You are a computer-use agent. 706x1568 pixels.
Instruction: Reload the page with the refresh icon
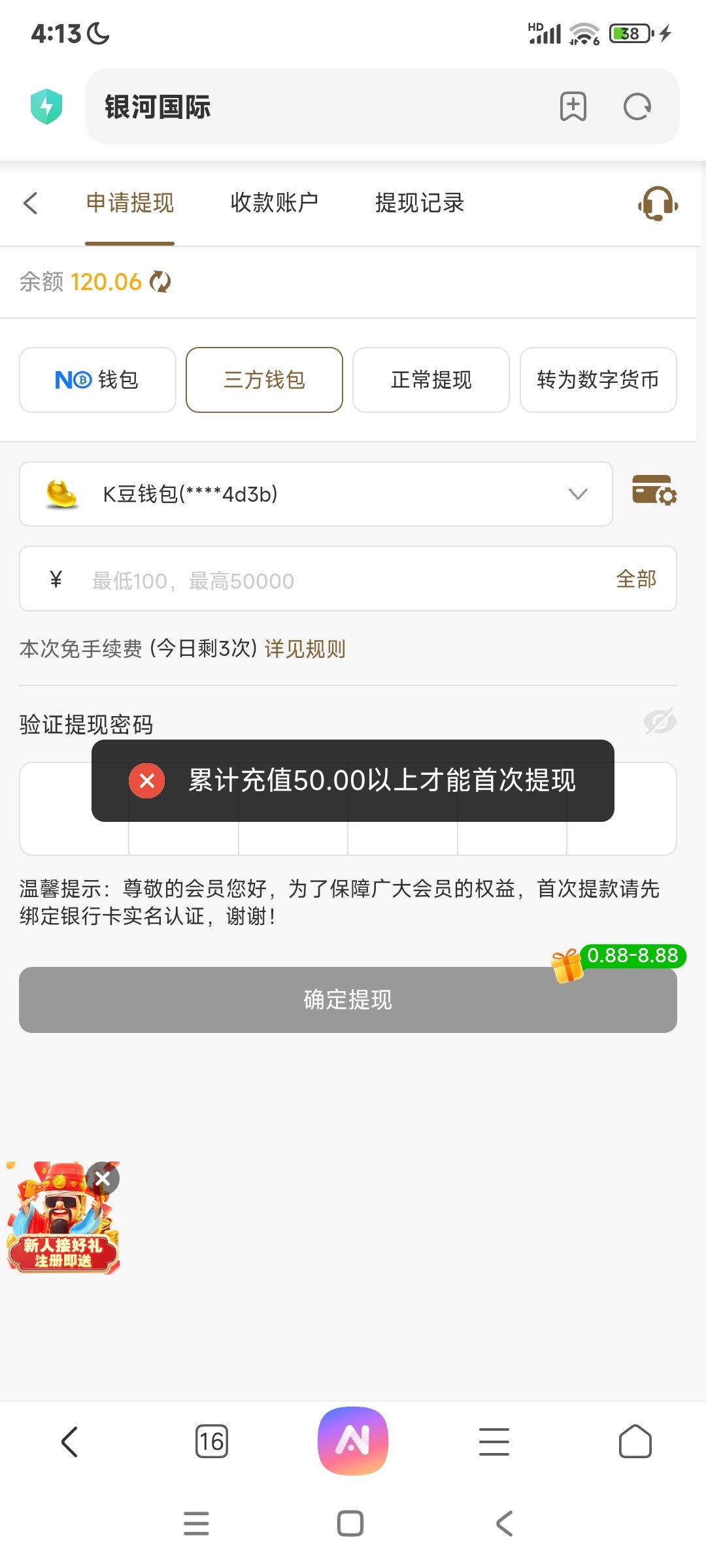click(x=636, y=106)
